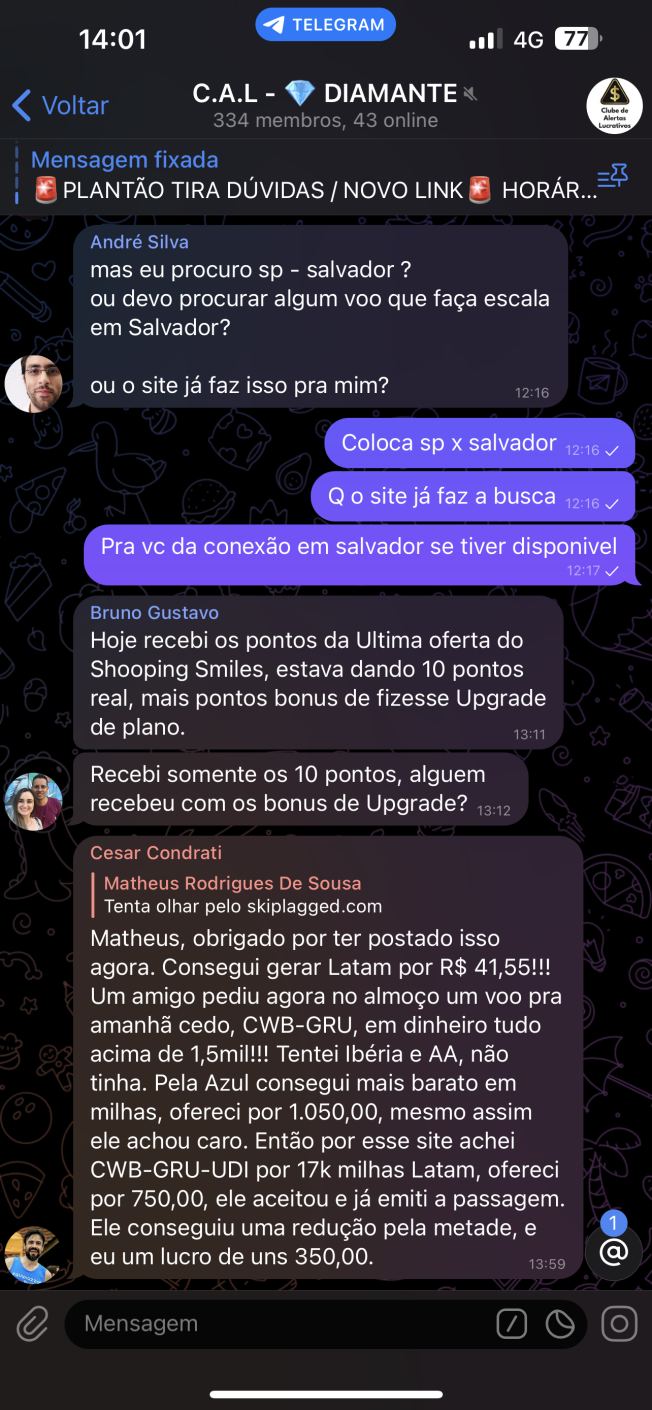Tap Cesar Condrati's sender name
The image size is (652, 1410).
(156, 853)
